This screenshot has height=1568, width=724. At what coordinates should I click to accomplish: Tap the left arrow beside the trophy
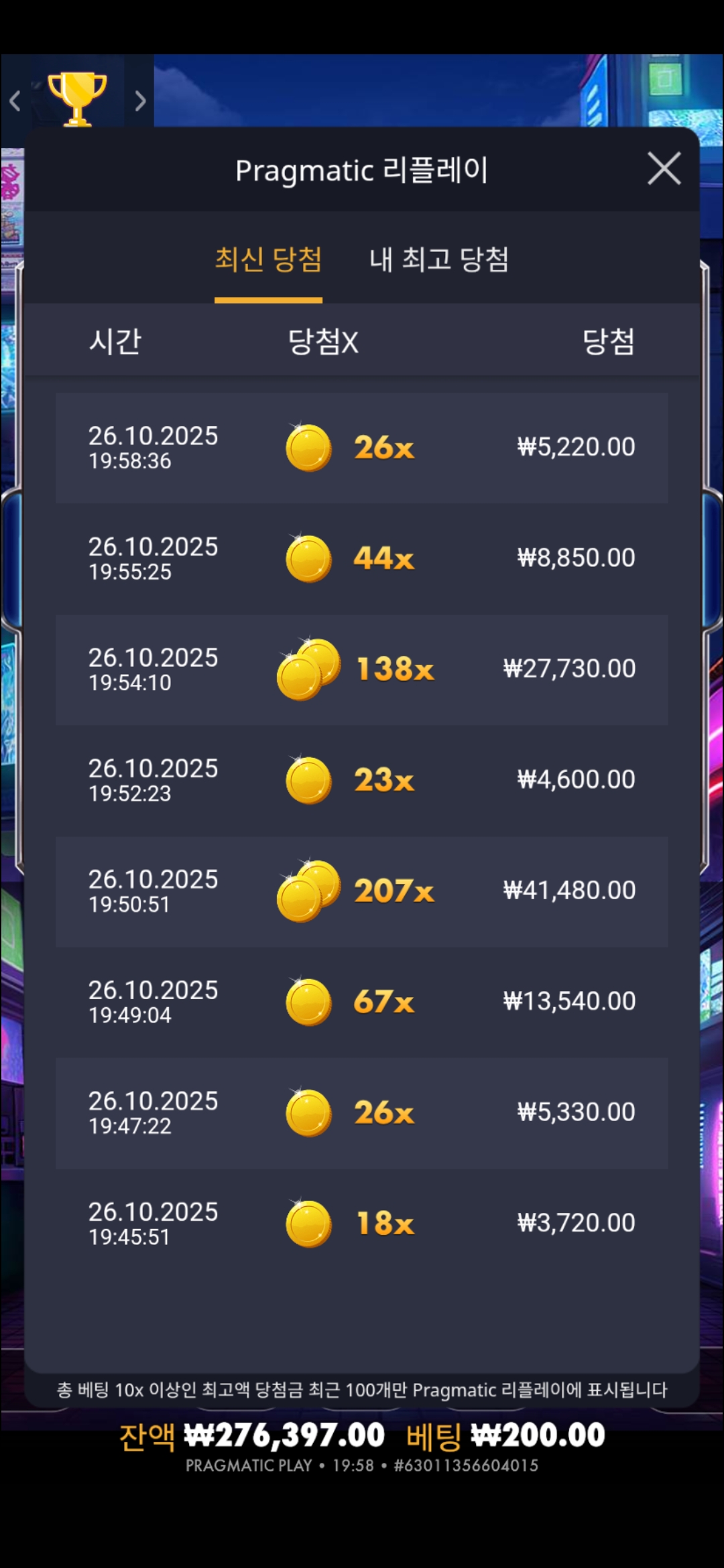(15, 101)
